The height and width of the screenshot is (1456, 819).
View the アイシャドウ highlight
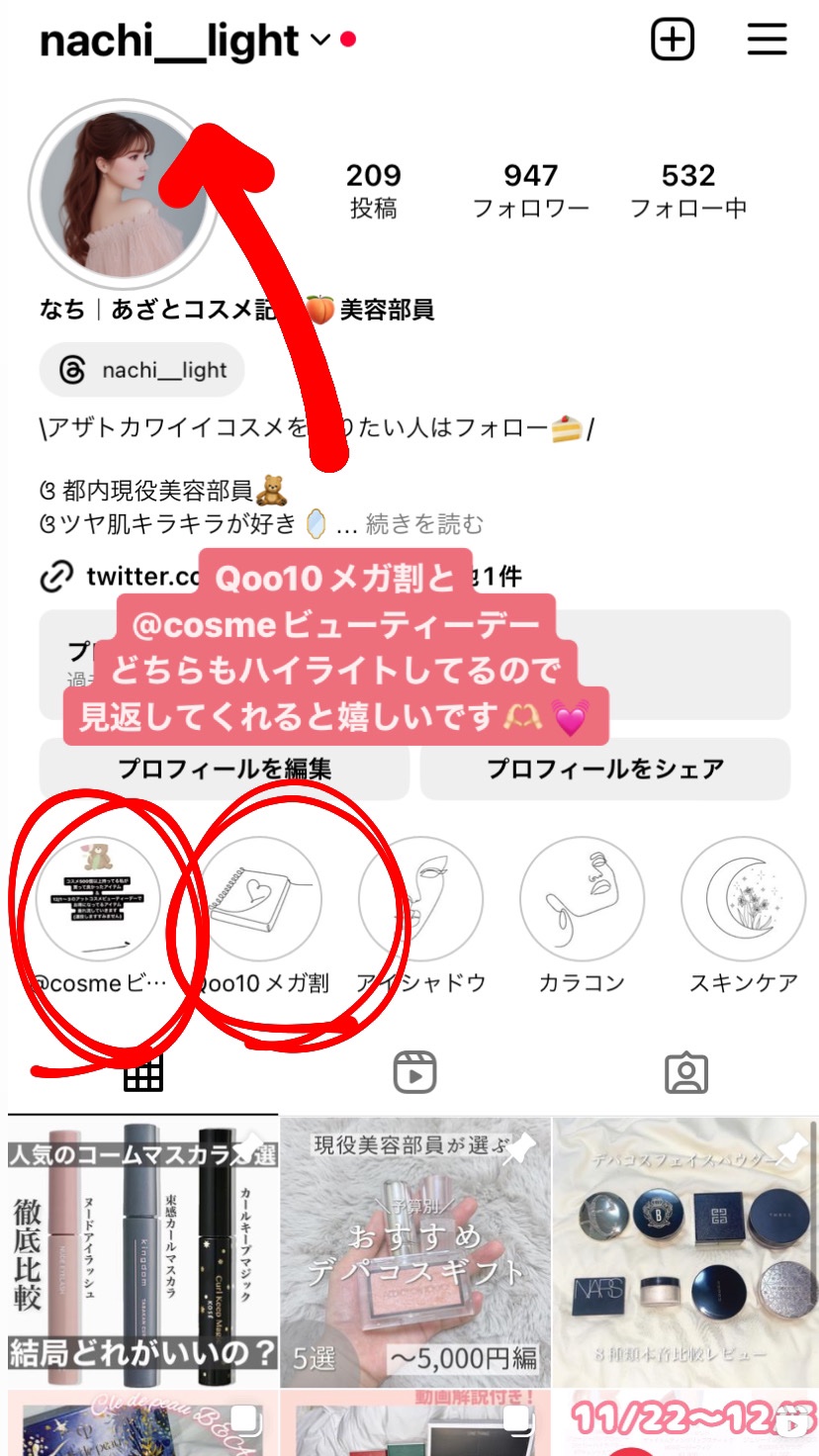(x=421, y=900)
